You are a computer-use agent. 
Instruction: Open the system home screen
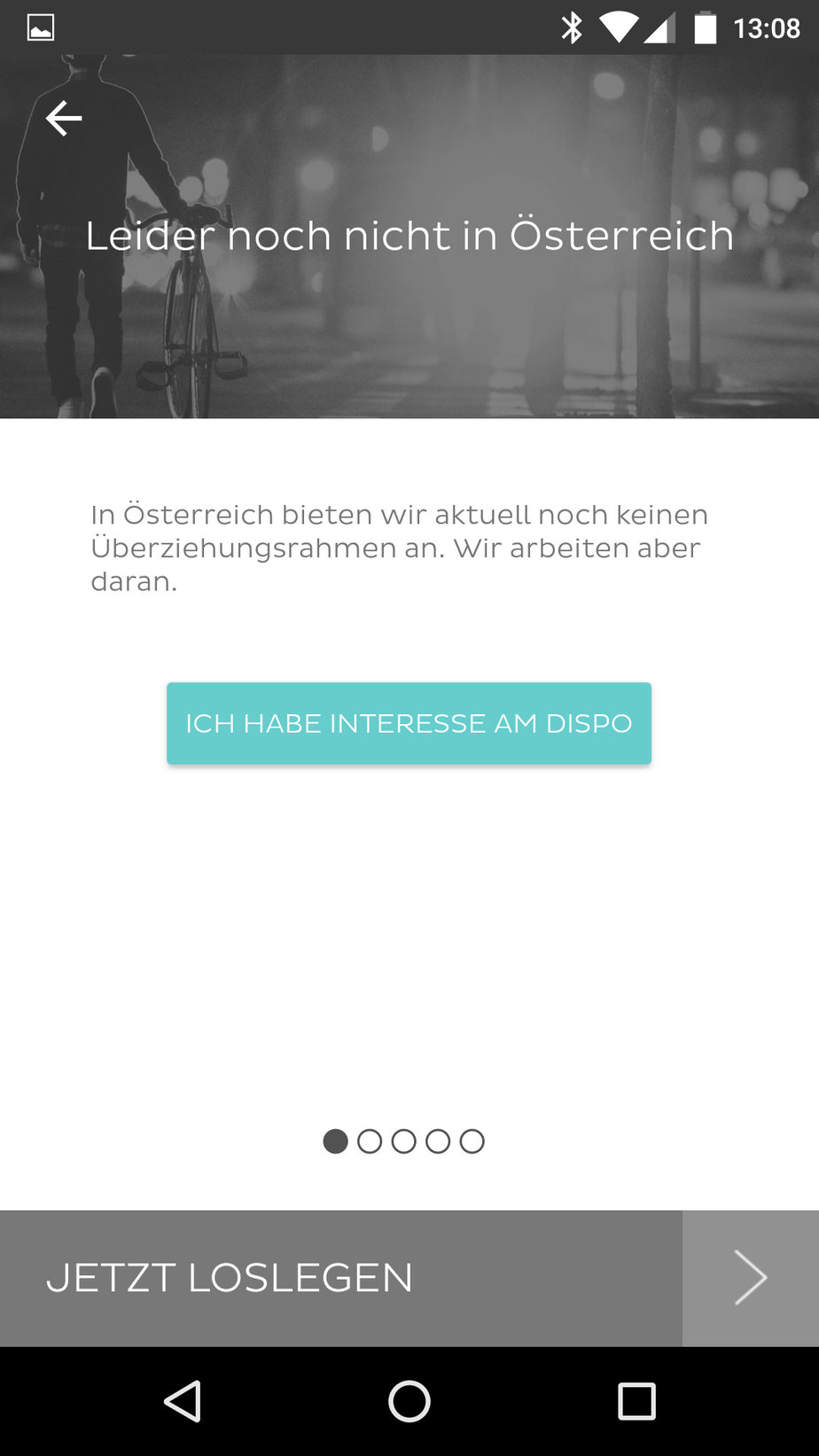[409, 1402]
